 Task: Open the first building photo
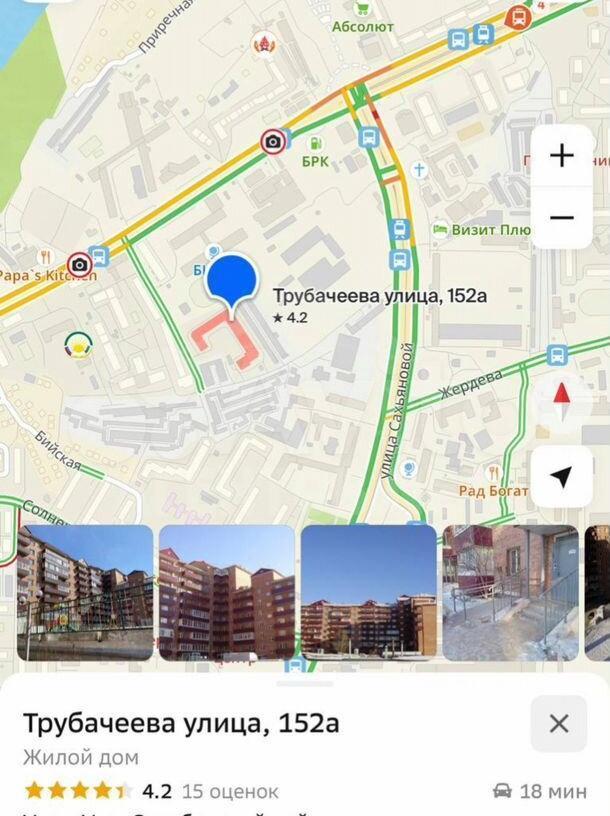point(85,592)
